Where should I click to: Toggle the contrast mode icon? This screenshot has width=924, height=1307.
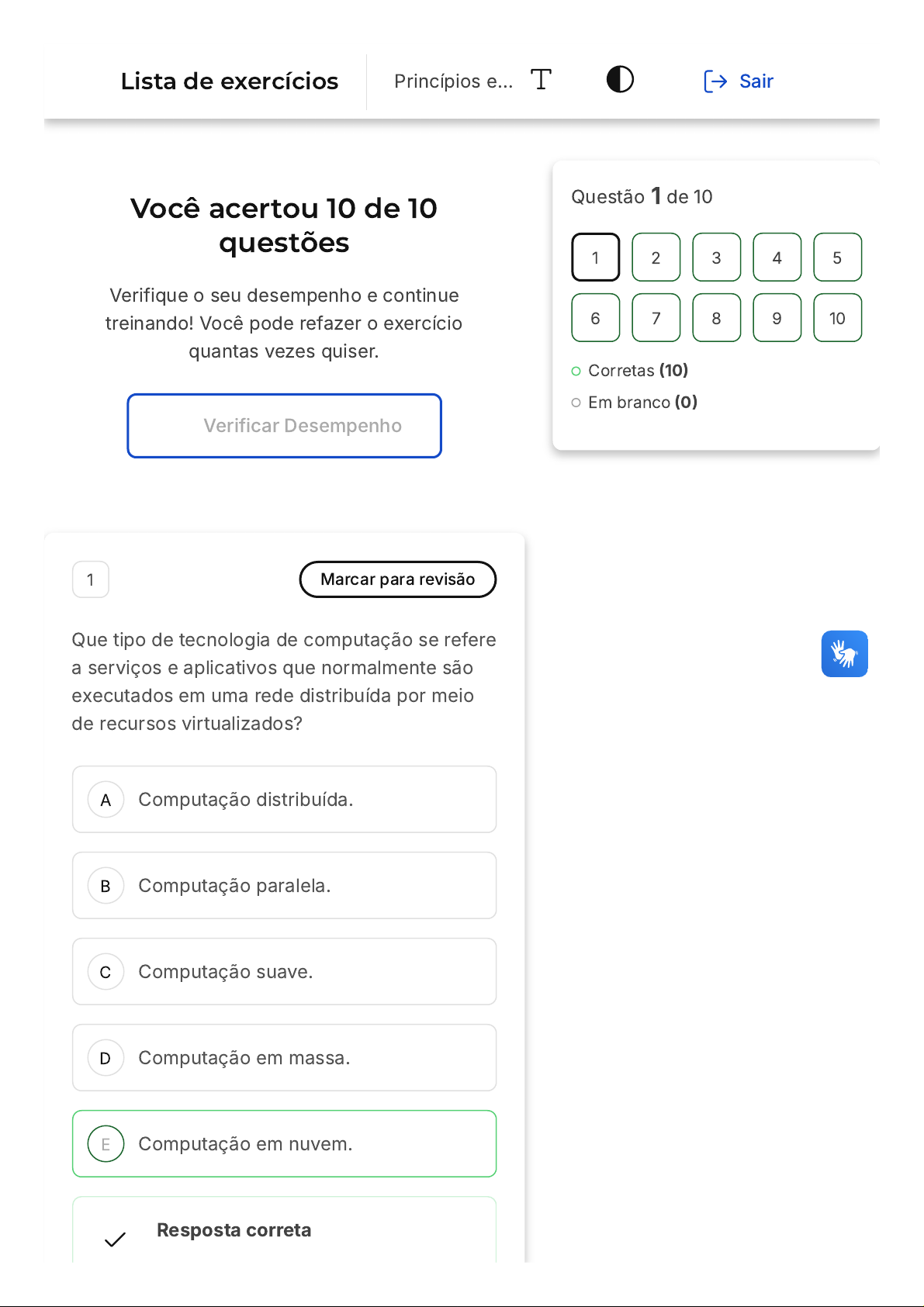coord(620,79)
